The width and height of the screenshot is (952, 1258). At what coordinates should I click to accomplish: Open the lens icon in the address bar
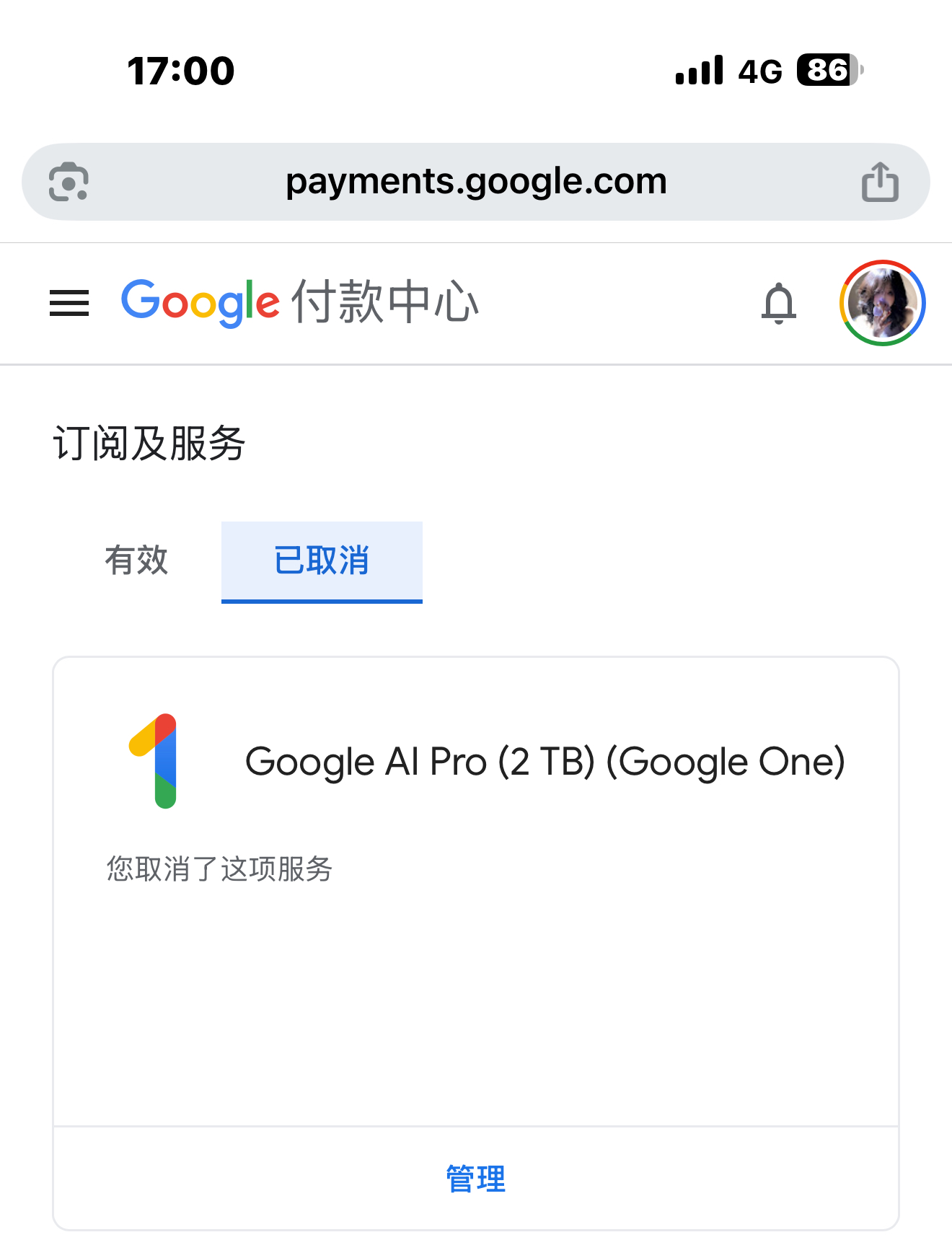69,182
